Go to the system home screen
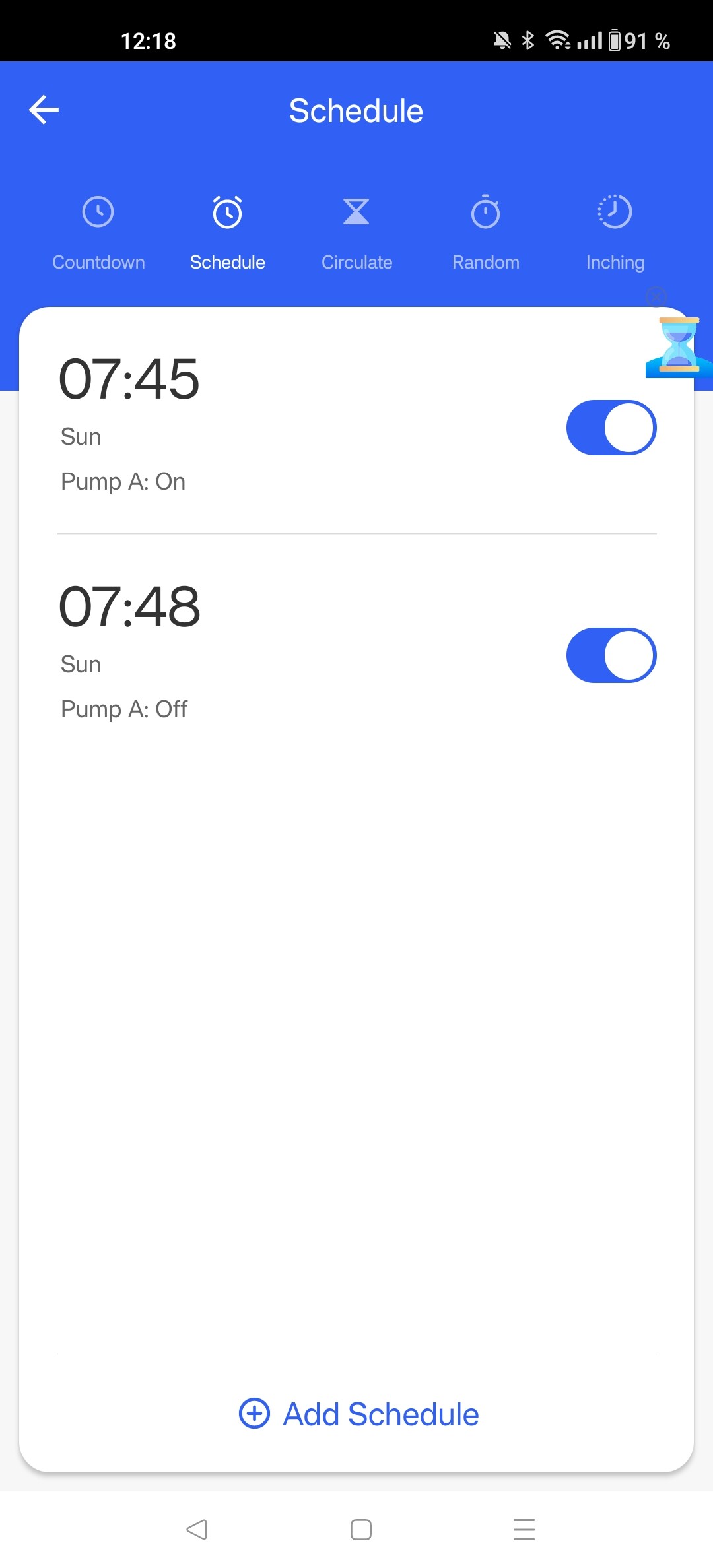The width and height of the screenshot is (713, 1568). 360,1529
